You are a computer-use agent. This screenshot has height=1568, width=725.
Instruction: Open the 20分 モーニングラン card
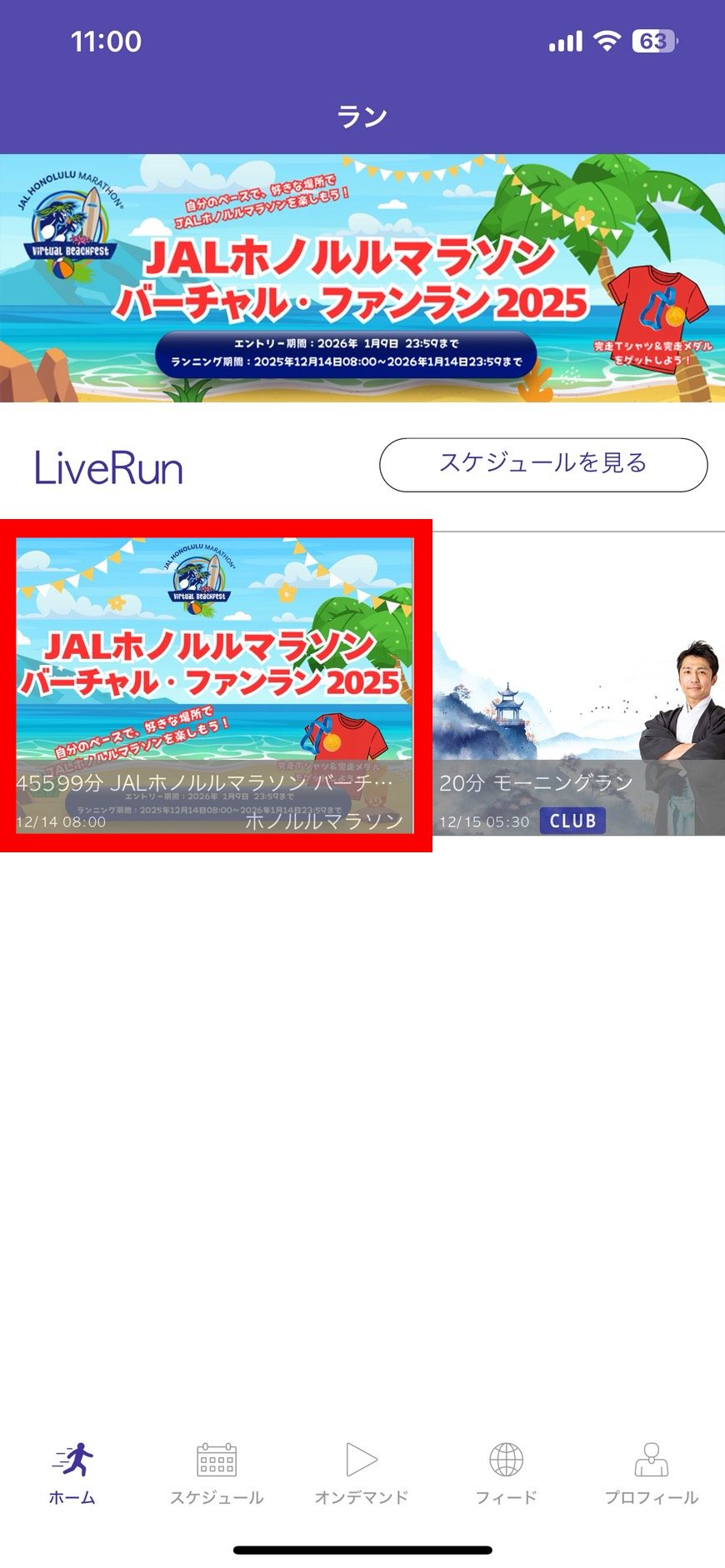point(578,685)
